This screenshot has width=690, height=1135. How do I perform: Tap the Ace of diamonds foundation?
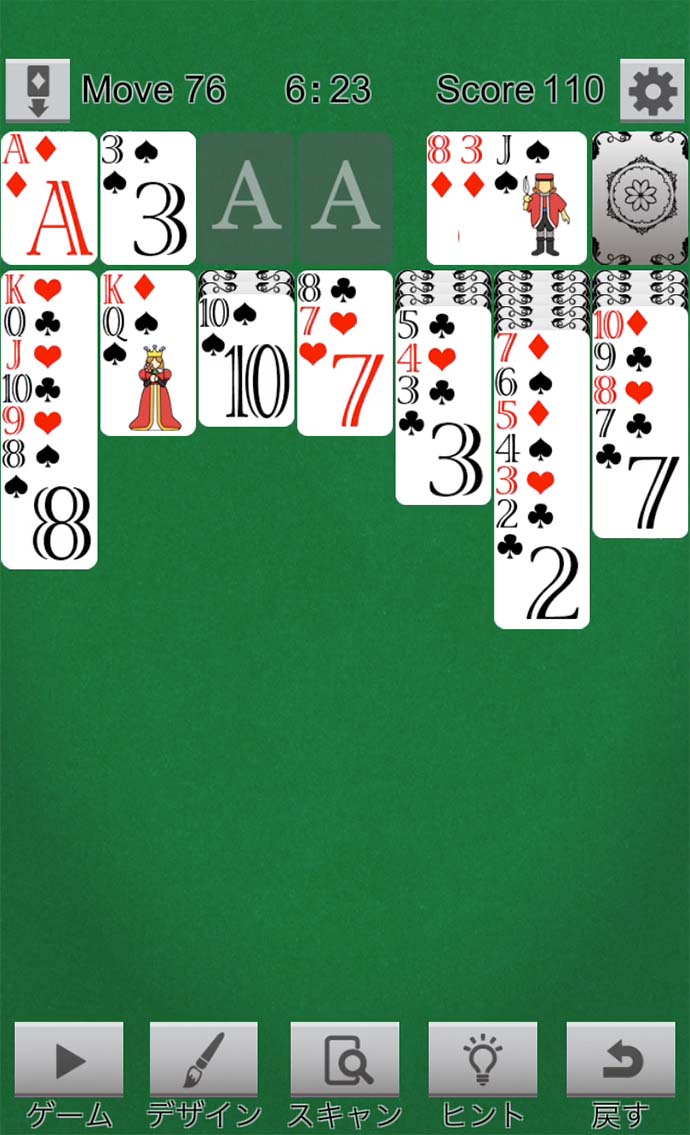tap(49, 198)
